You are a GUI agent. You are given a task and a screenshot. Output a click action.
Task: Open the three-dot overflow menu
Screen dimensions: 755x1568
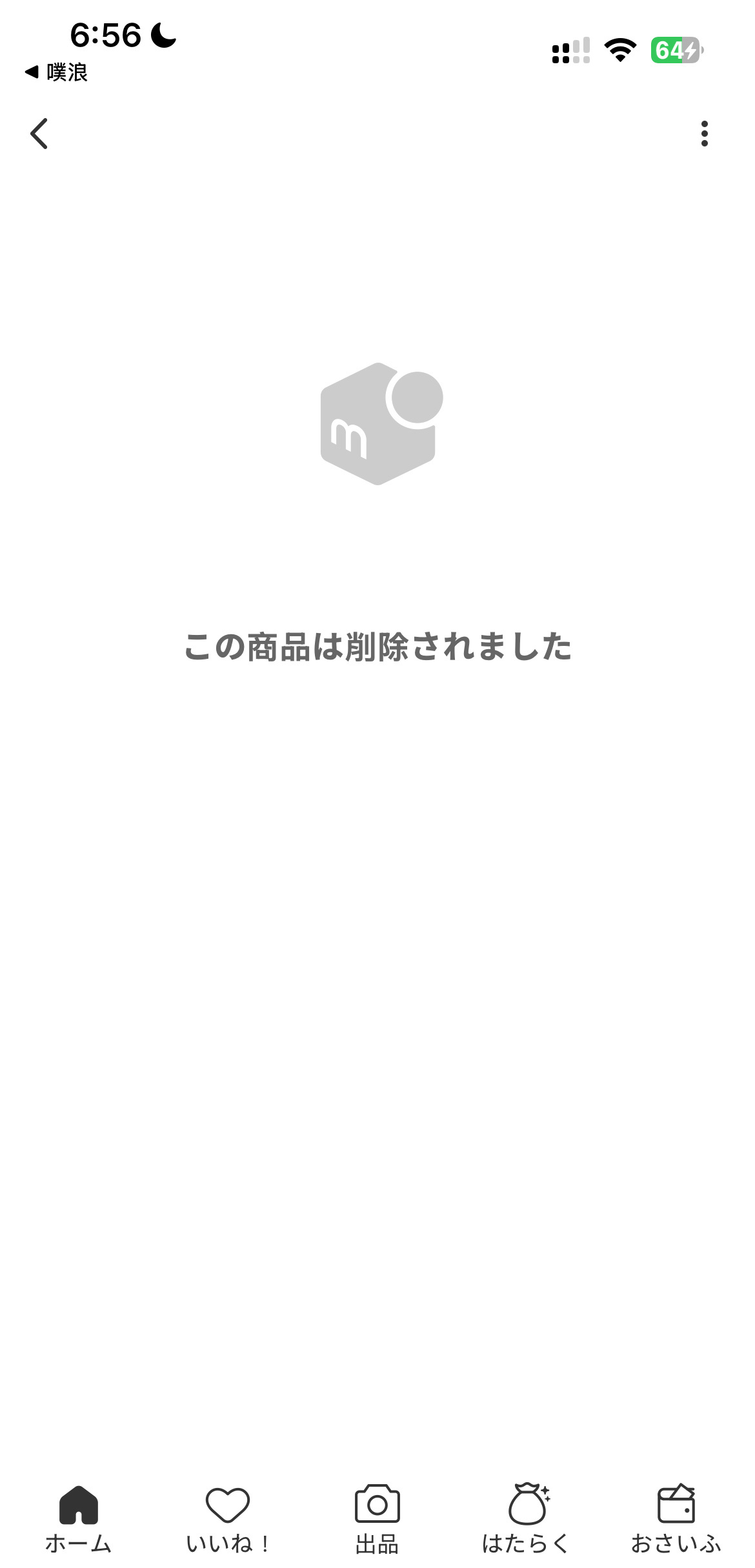pyautogui.click(x=704, y=134)
